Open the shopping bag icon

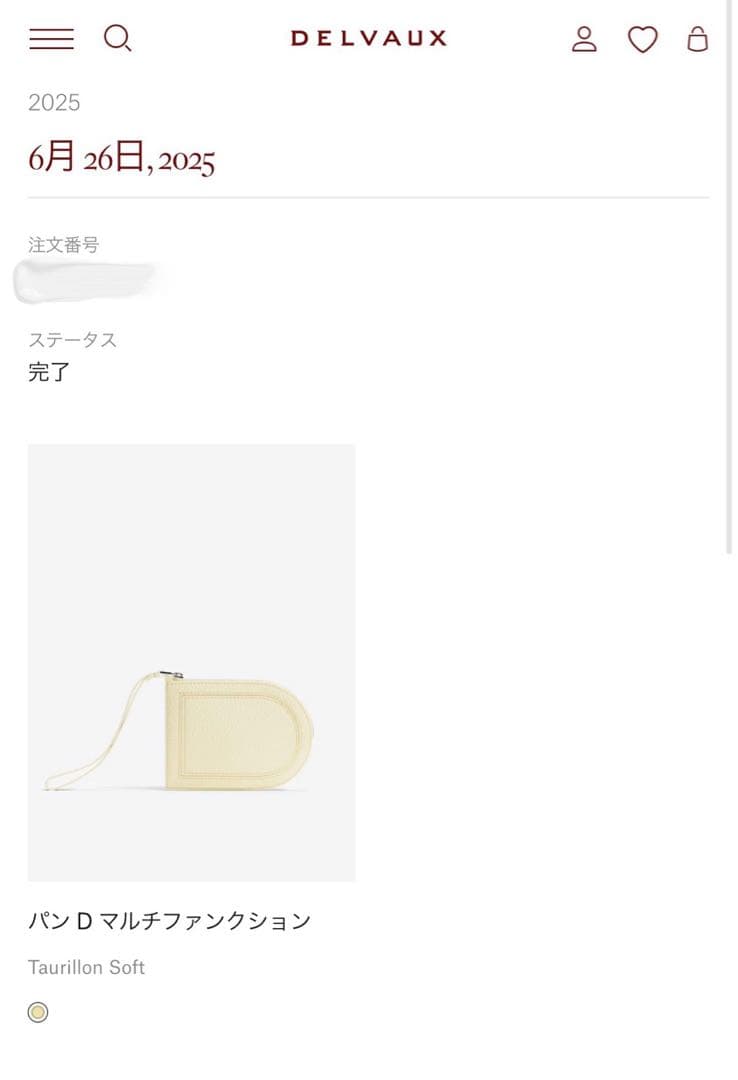click(697, 40)
